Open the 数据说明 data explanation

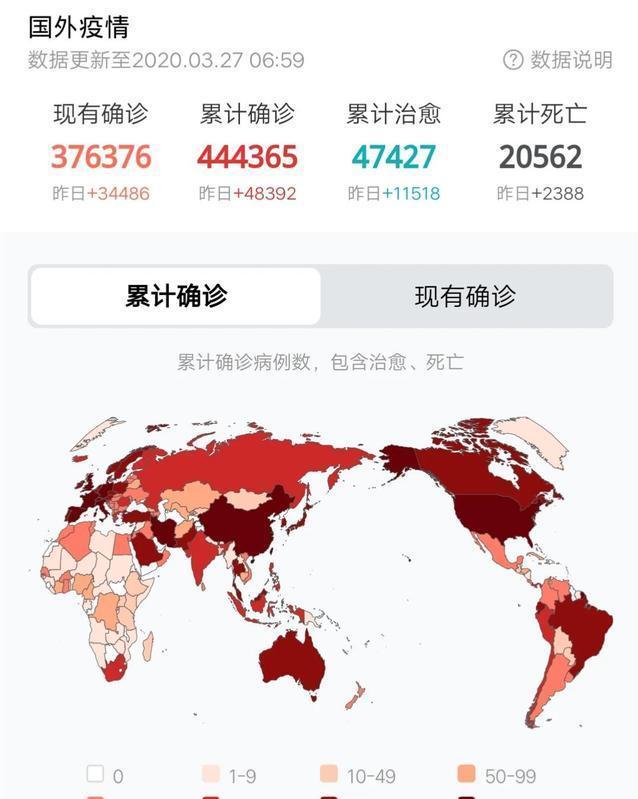[558, 60]
